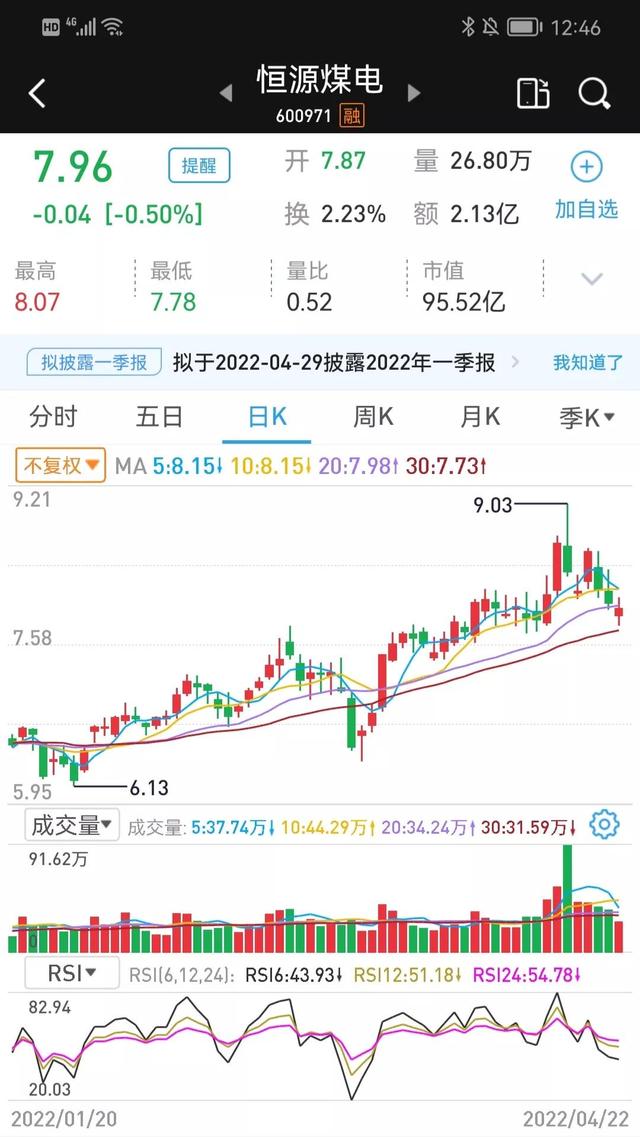Go back using the top-left arrow

pos(37,94)
